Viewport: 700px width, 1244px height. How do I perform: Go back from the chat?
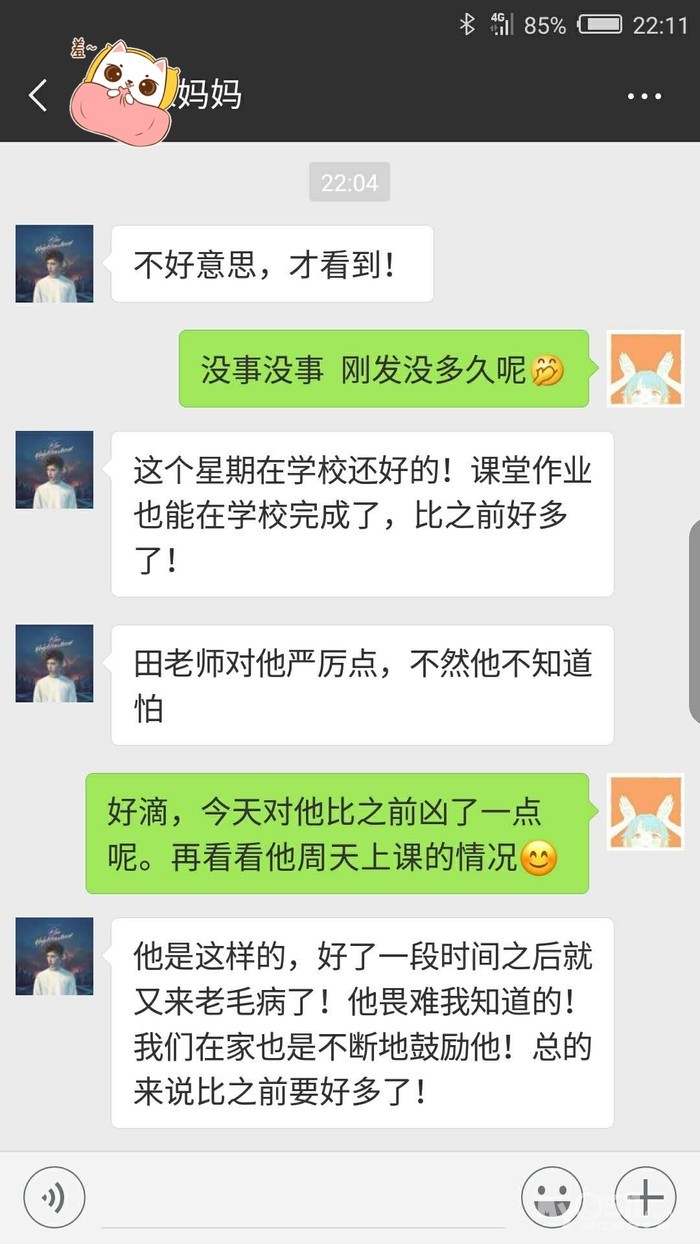pos(38,96)
